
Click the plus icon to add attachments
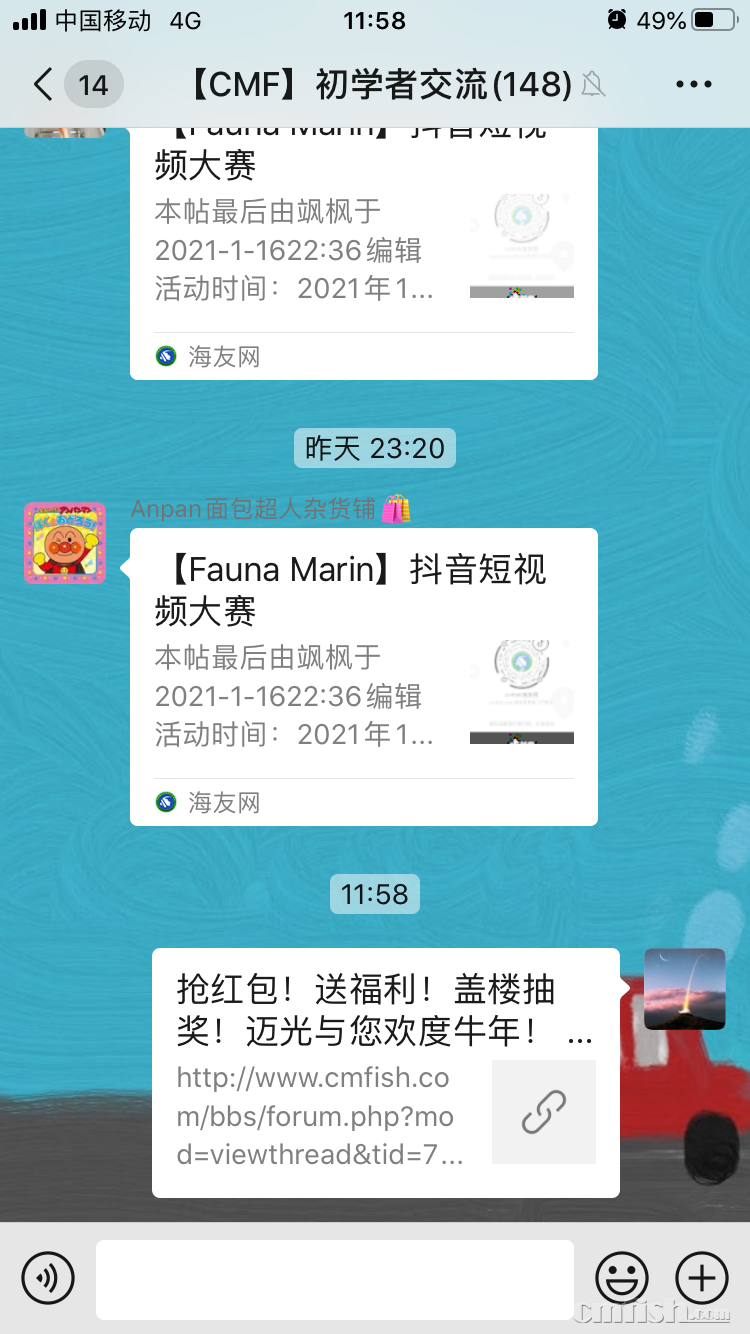[x=701, y=1278]
